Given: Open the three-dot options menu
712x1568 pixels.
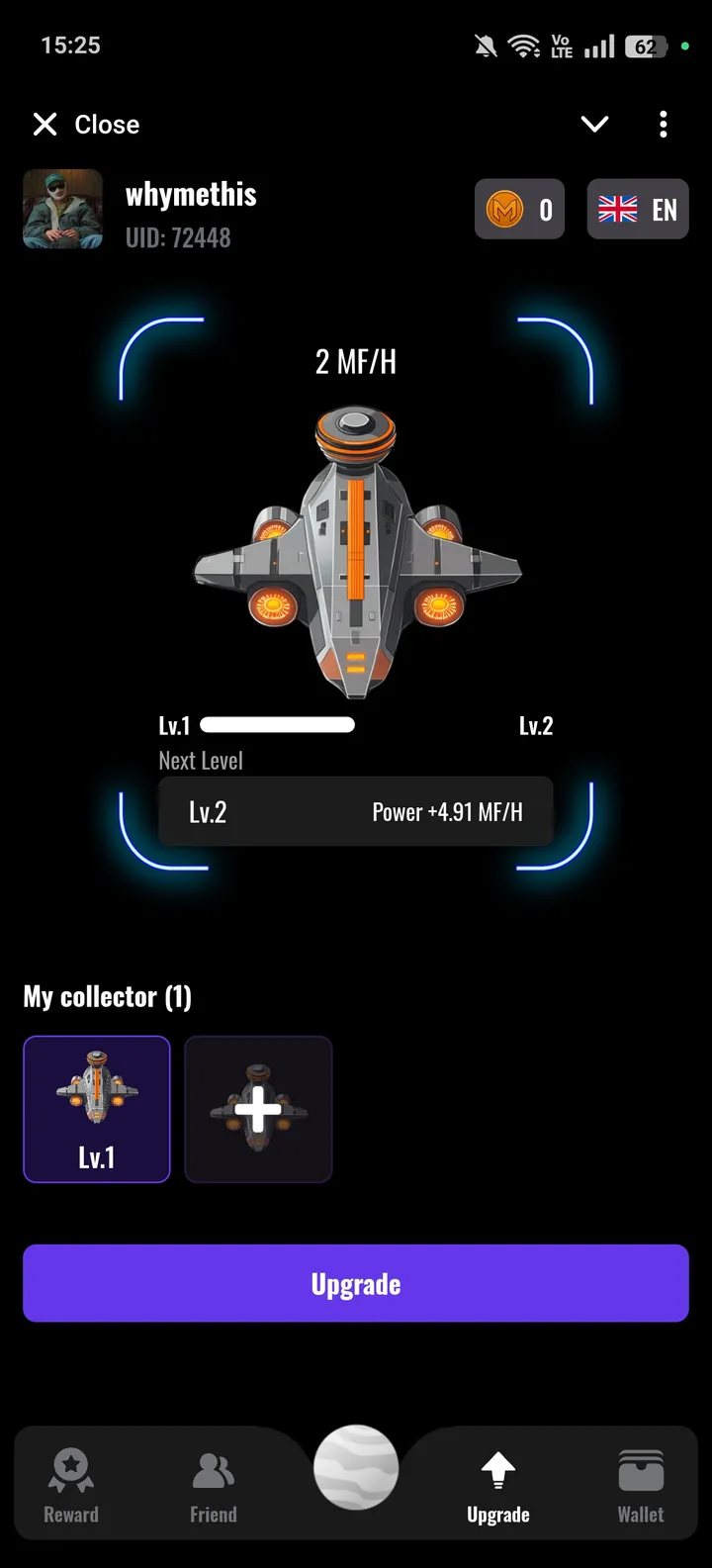Looking at the screenshot, I should click(663, 124).
